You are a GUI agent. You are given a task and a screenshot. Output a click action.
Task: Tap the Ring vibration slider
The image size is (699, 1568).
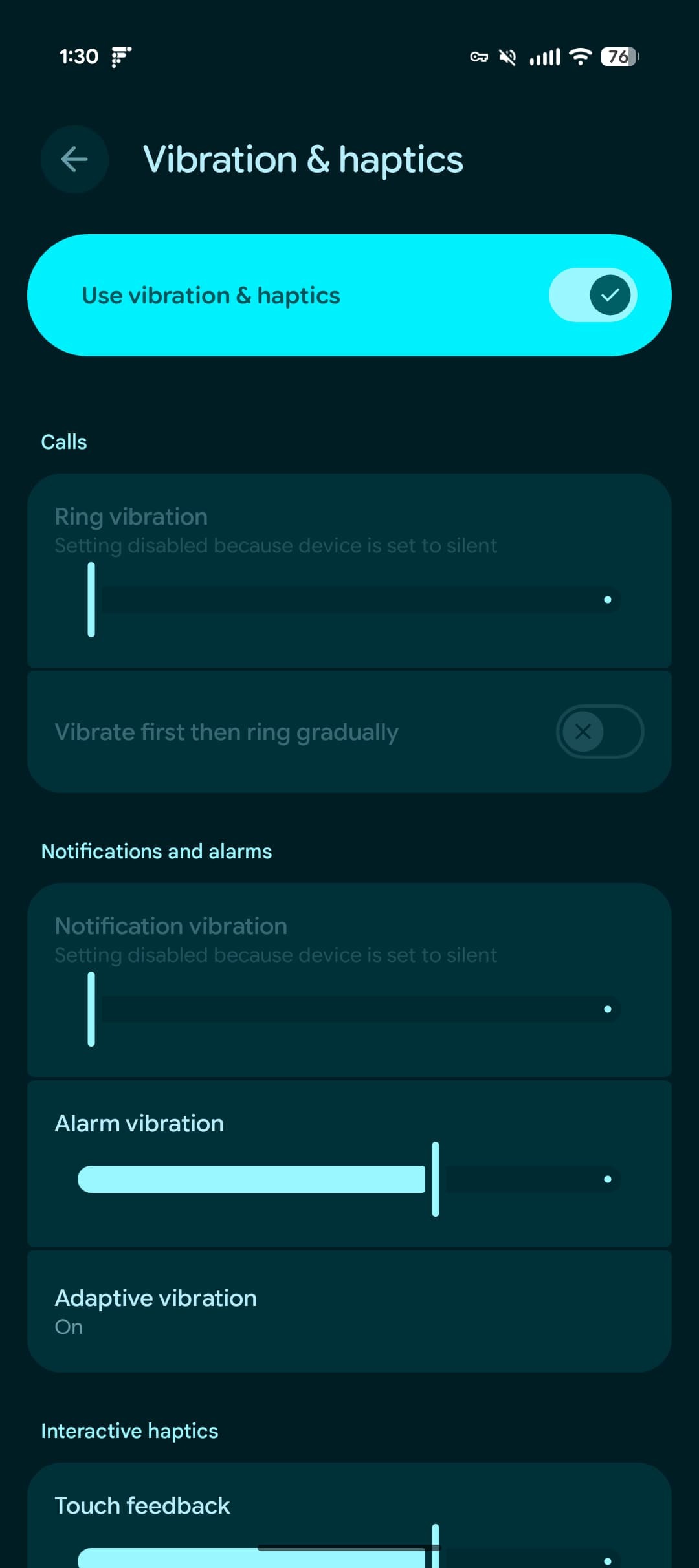point(349,600)
